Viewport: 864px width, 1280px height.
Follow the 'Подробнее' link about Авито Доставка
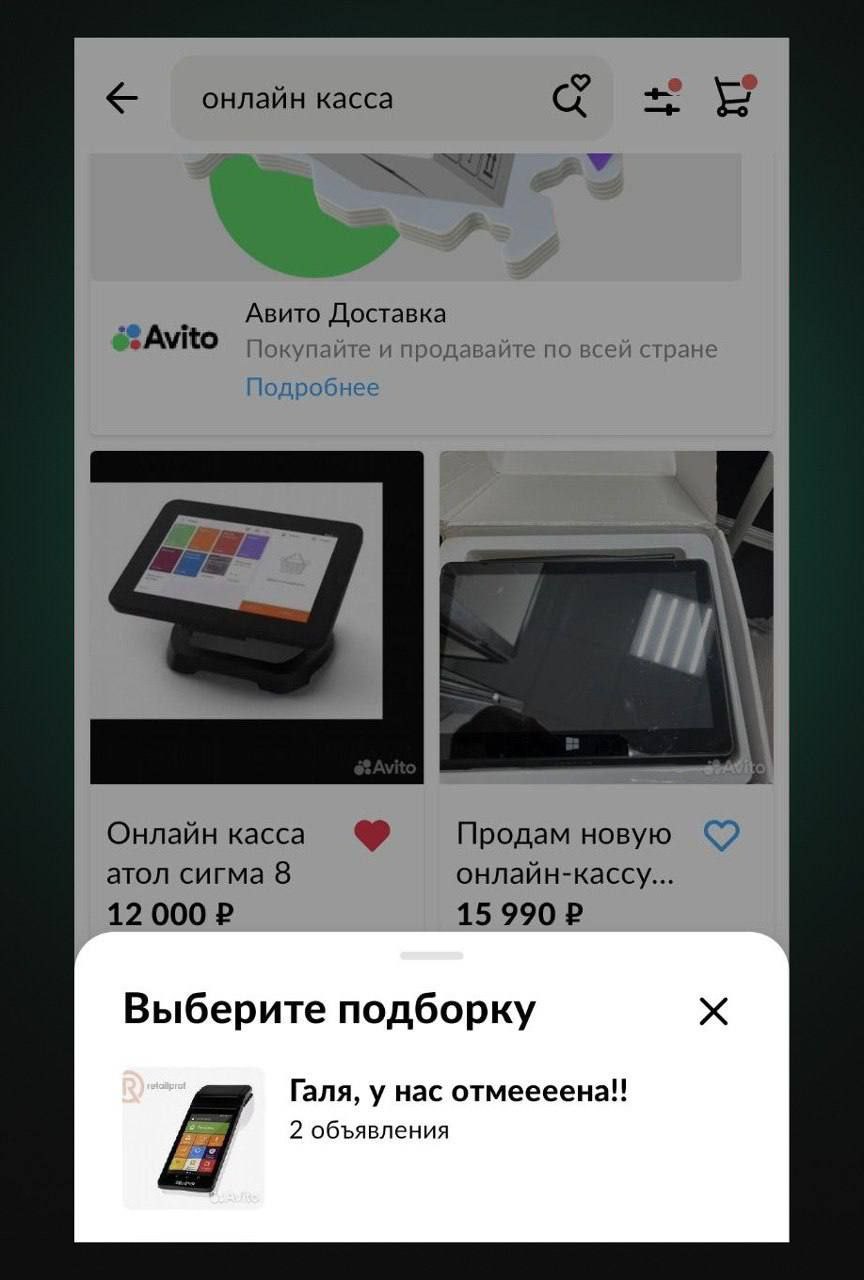point(312,387)
